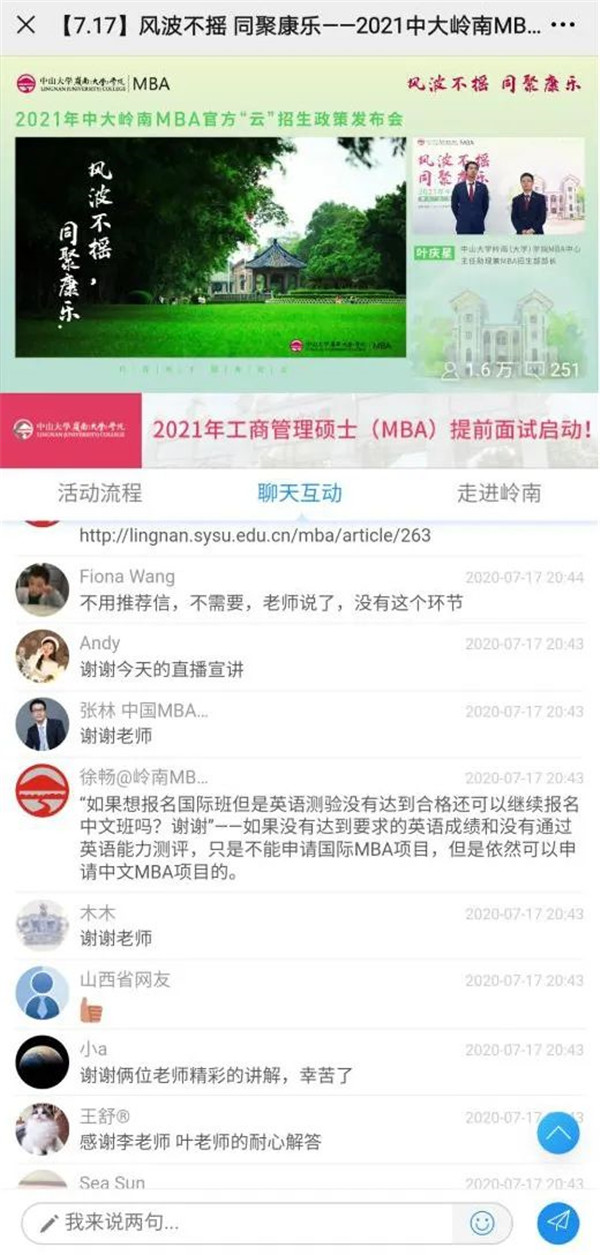The image size is (600, 1255).
Task: Open the 走进岭南 tab
Action: pos(499,493)
